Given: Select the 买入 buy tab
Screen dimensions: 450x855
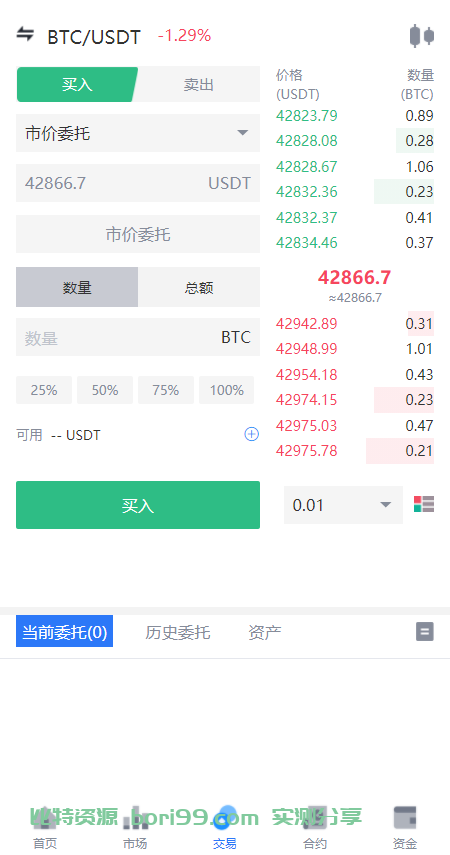Looking at the screenshot, I should point(77,85).
